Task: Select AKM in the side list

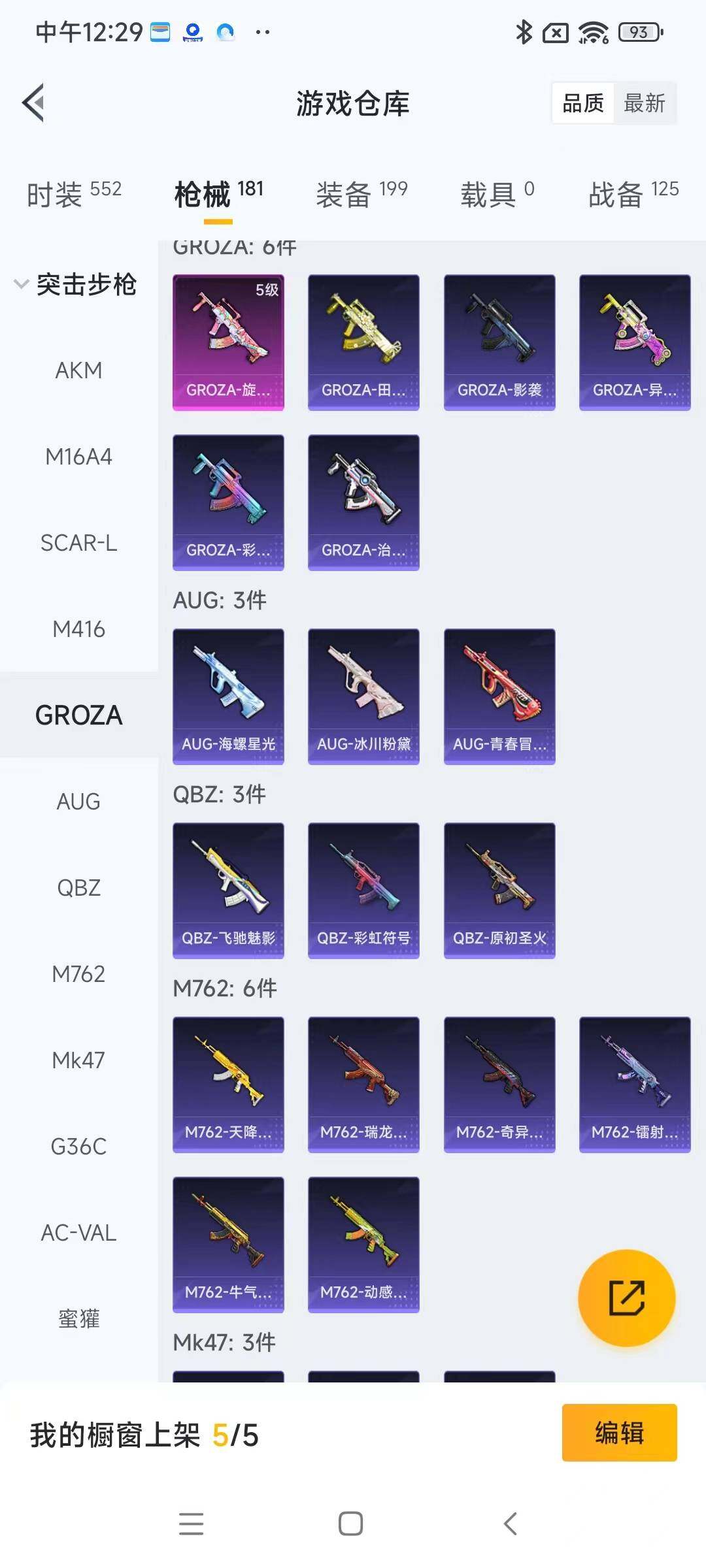Action: pyautogui.click(x=78, y=370)
